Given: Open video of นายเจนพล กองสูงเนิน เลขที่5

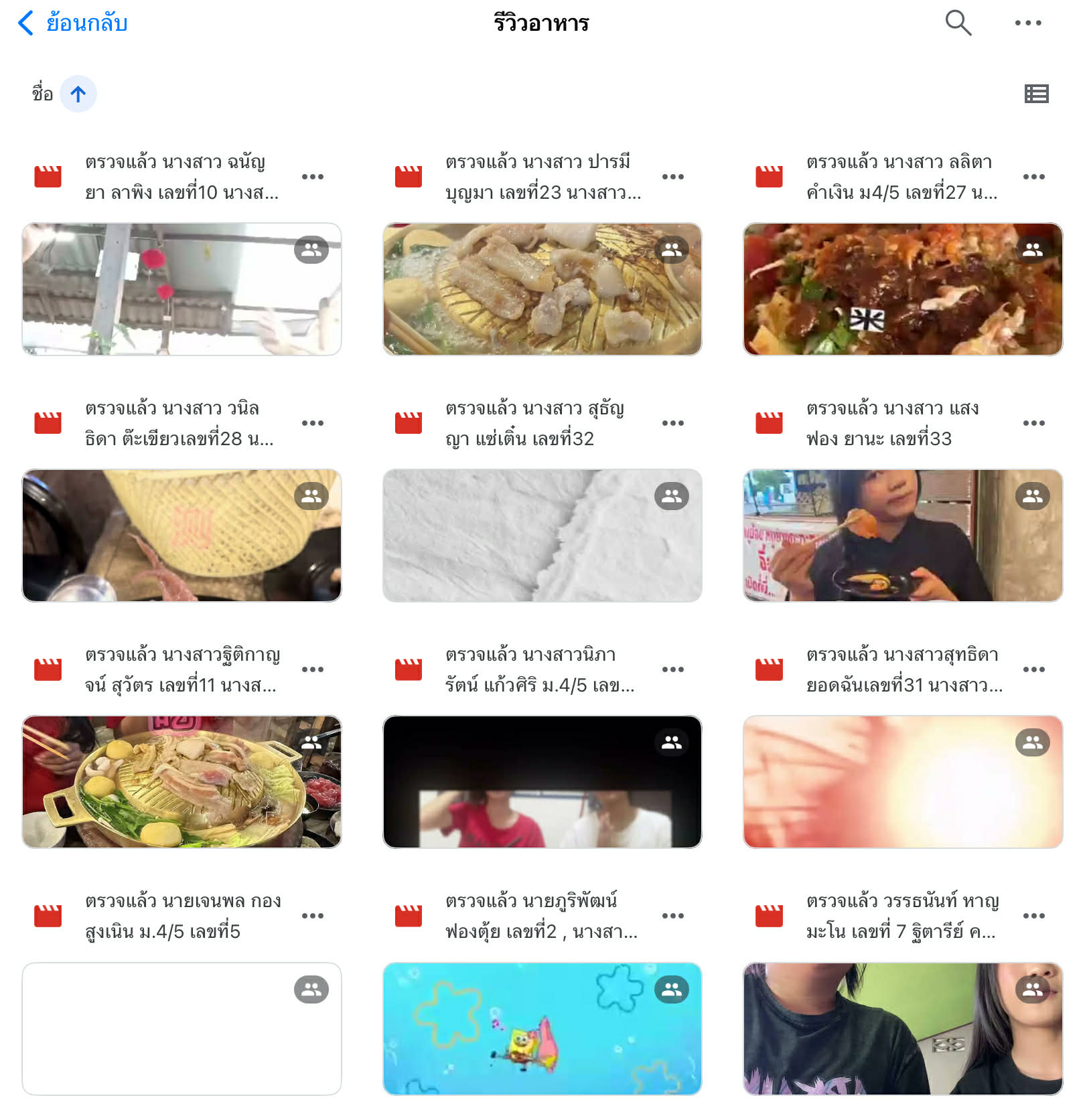Looking at the screenshot, I should tap(182, 1028).
